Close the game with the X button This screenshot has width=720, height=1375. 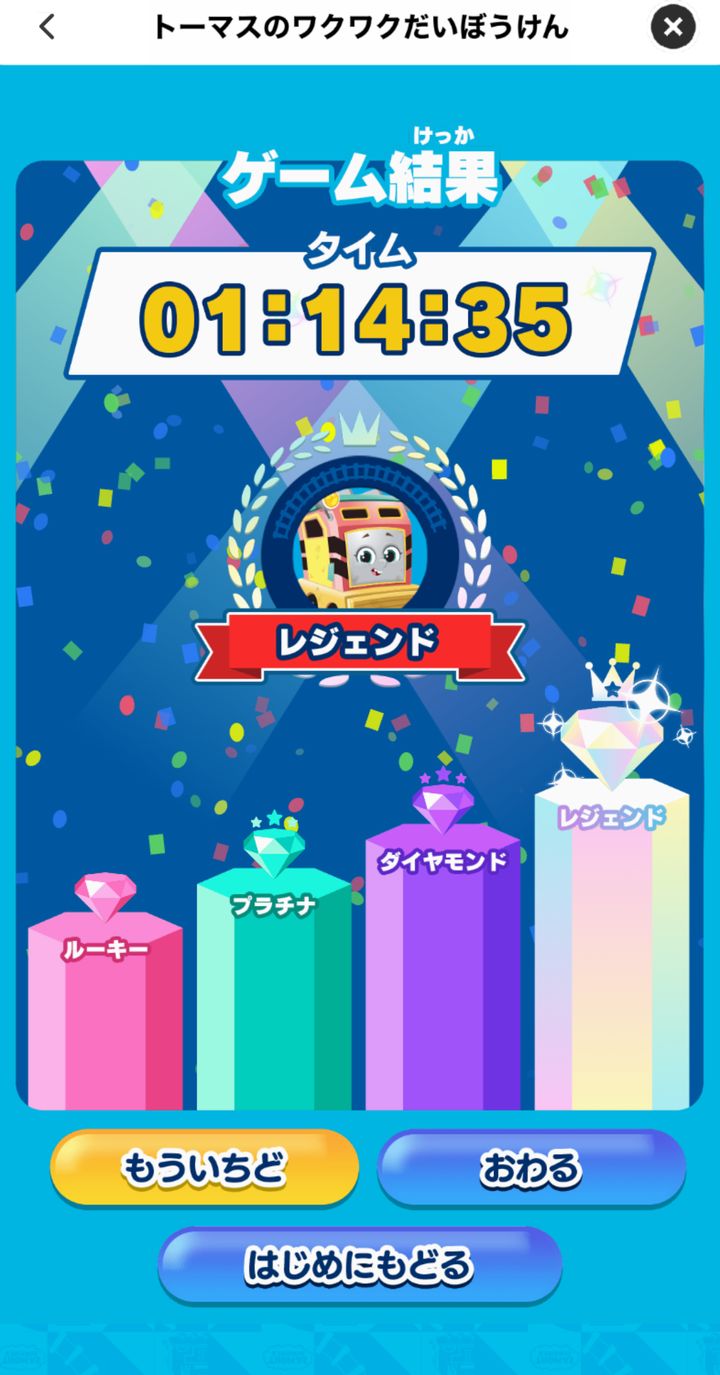coord(673,28)
